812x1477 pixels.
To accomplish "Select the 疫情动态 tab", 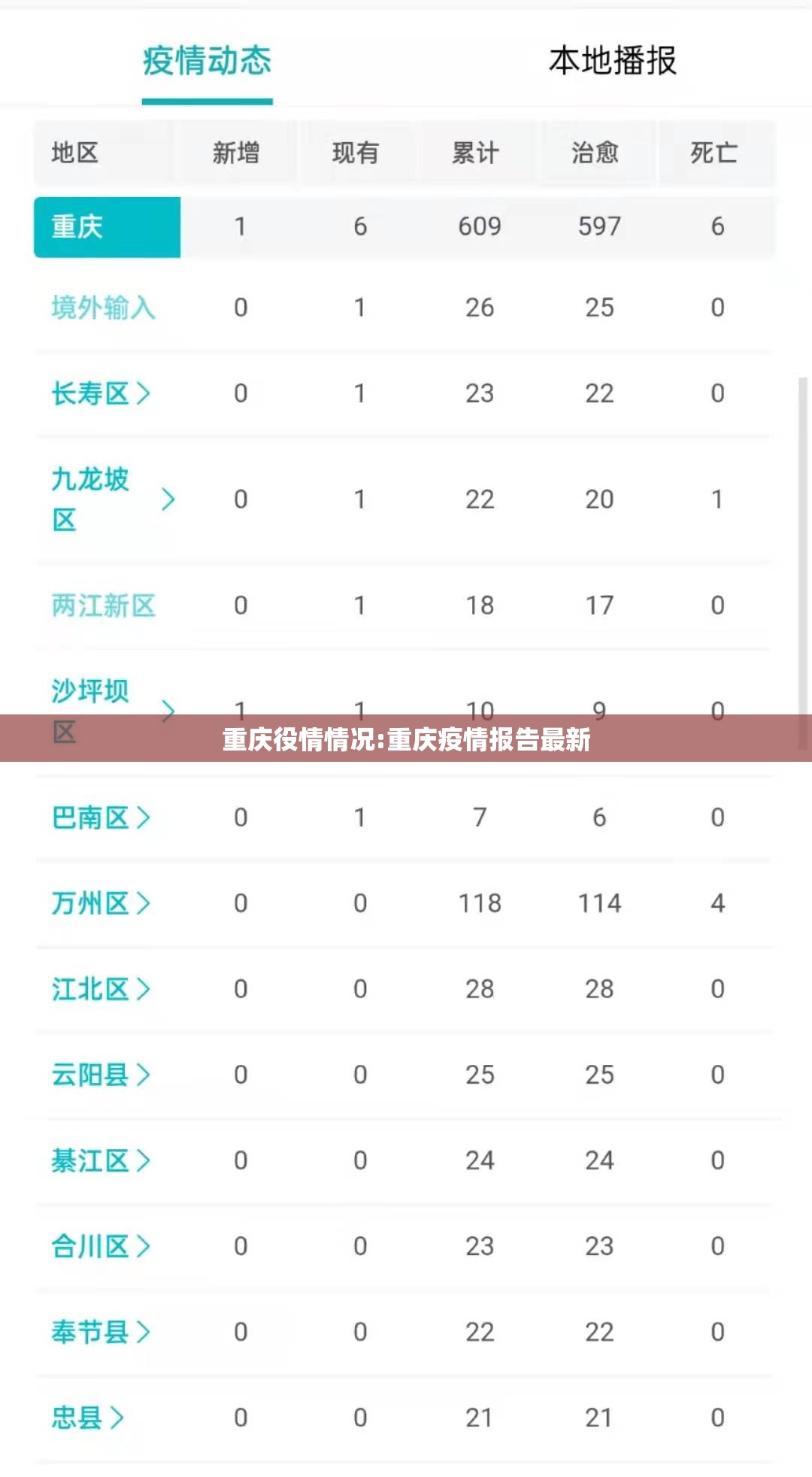I will (x=207, y=61).
